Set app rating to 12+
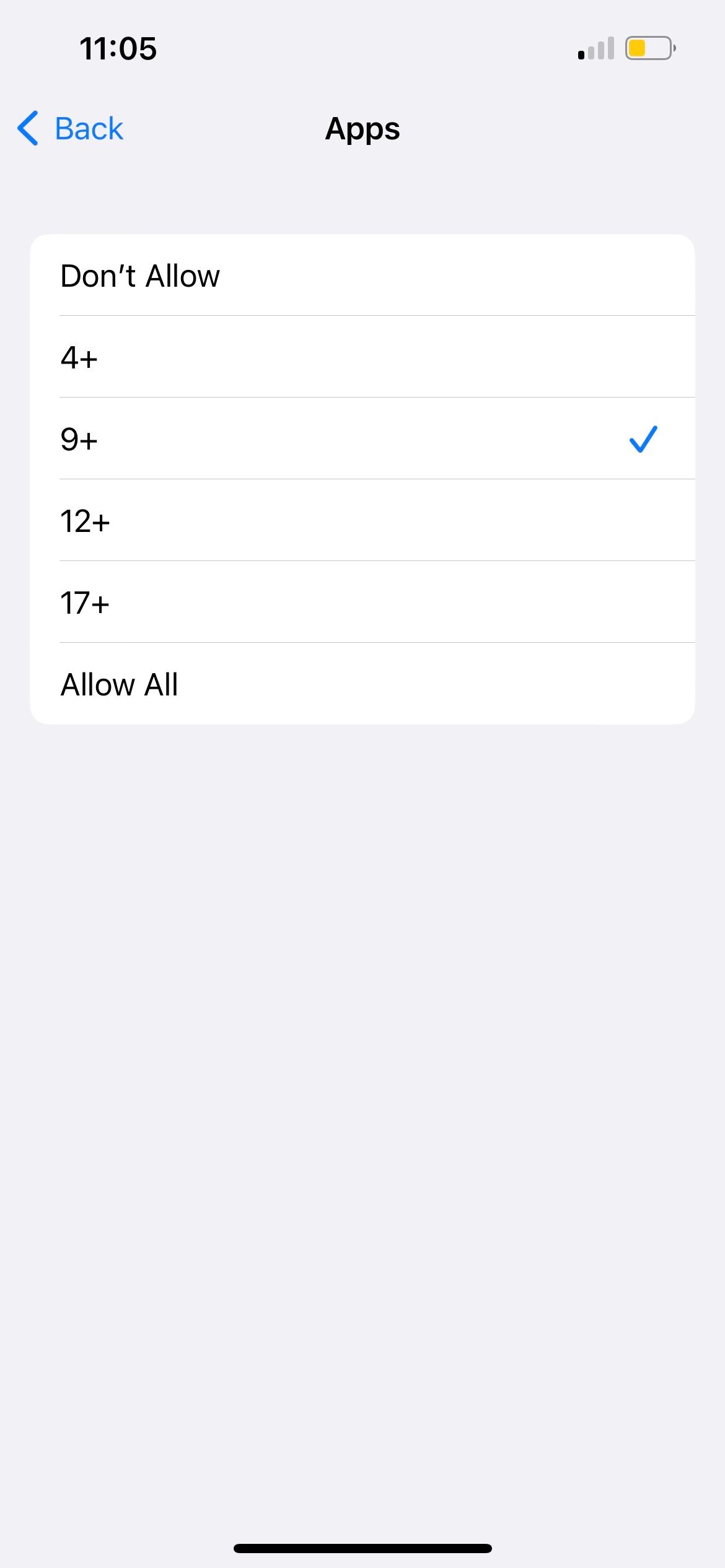 (362, 521)
